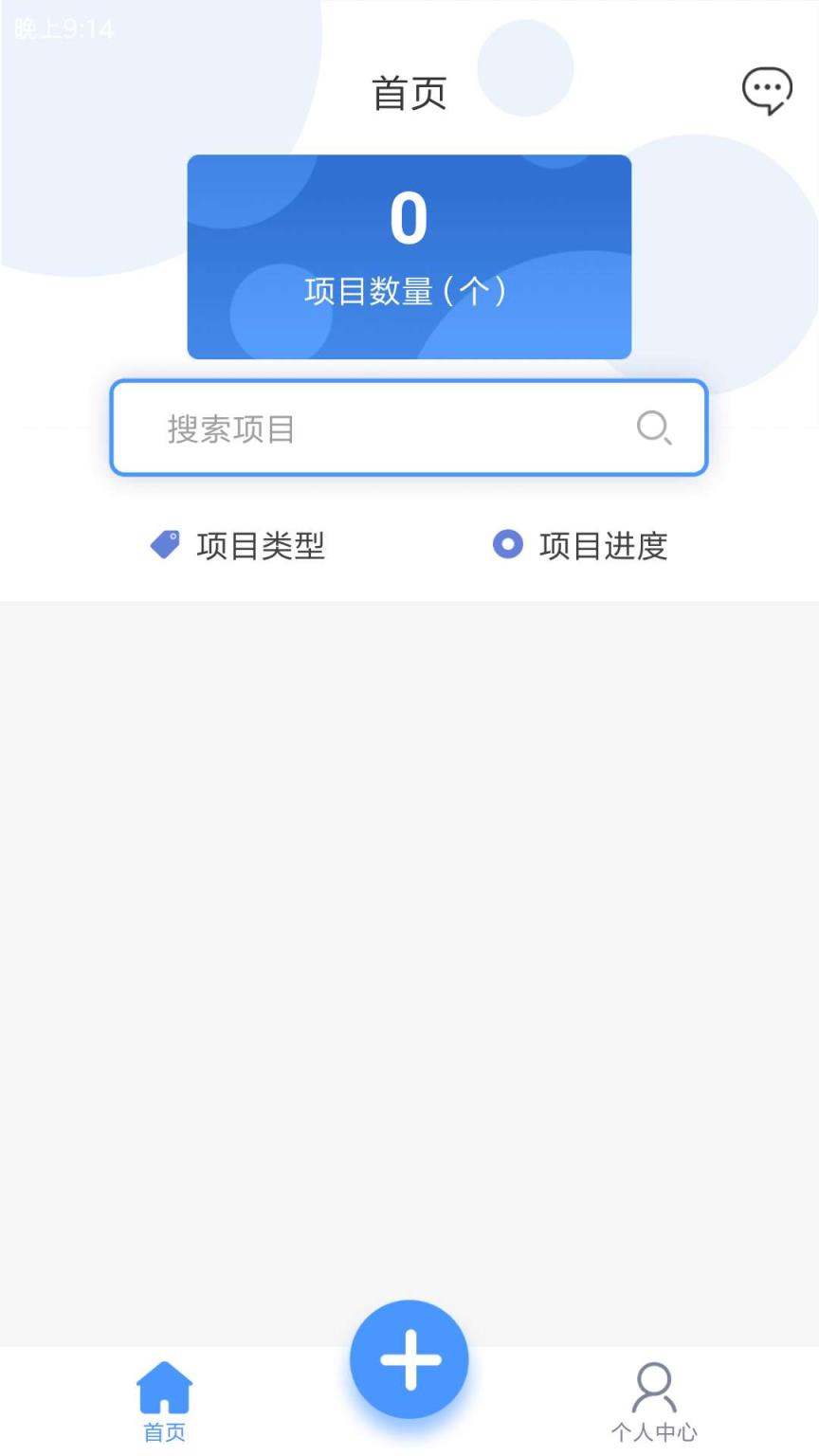Open 个人中心 via the person icon

point(655,1386)
